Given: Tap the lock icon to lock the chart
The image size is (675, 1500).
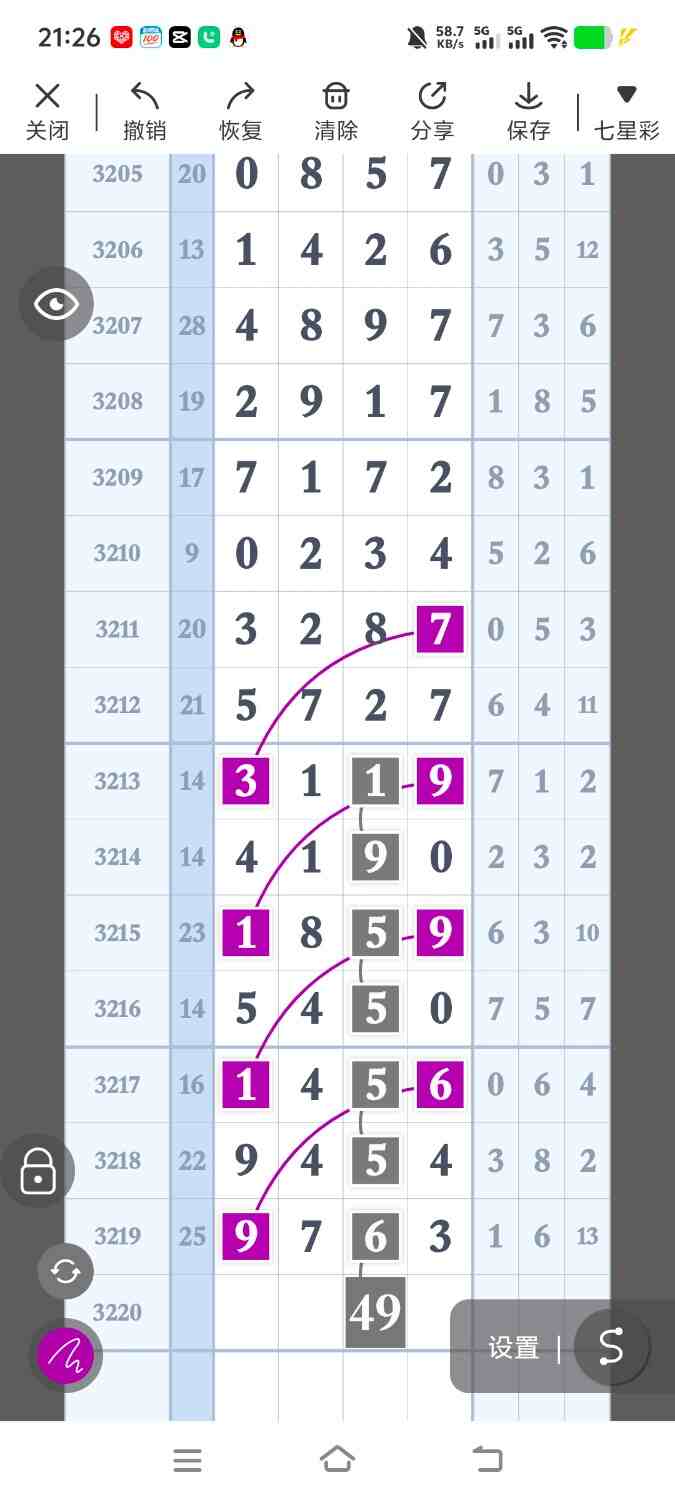Looking at the screenshot, I should [x=38, y=1170].
